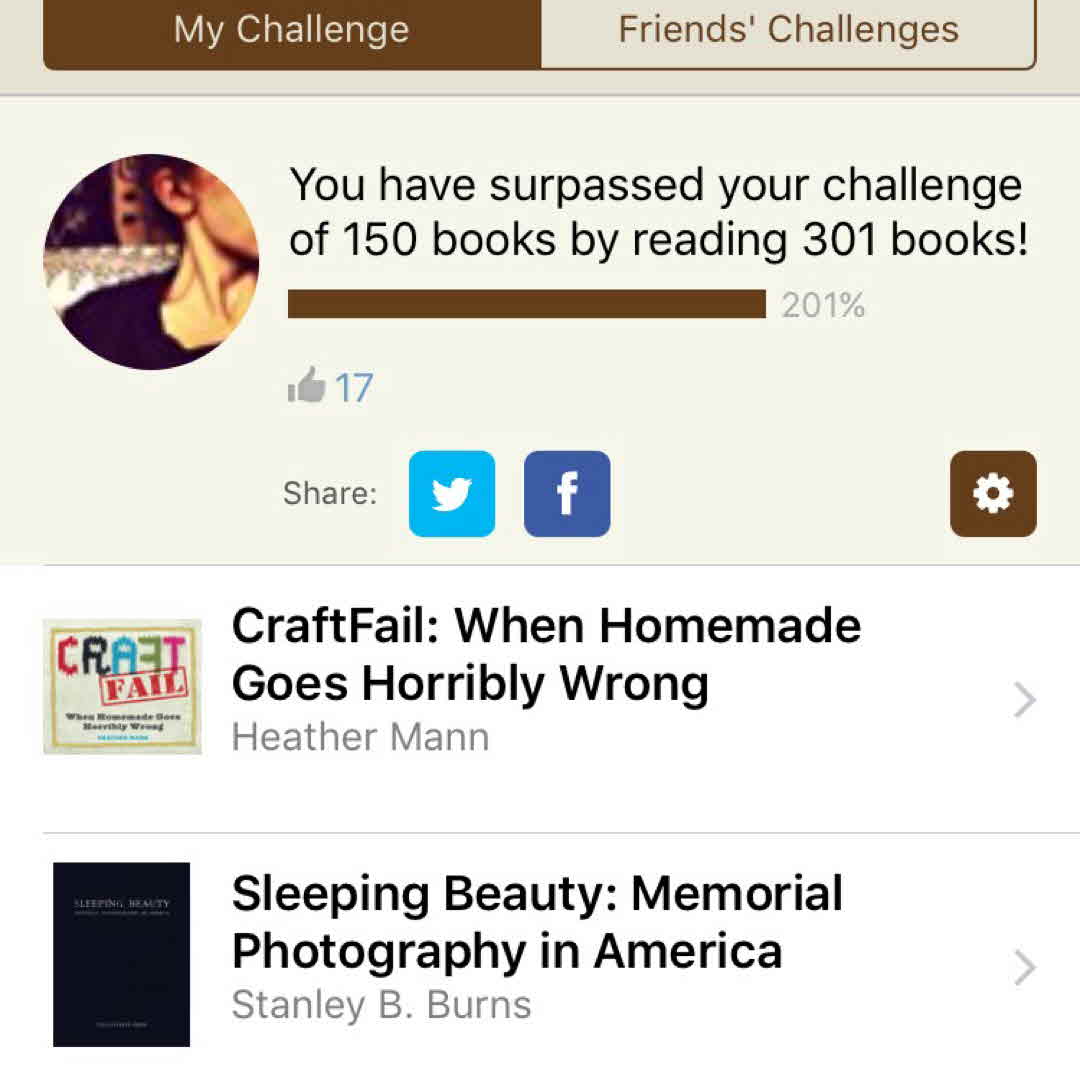Tap the round profile picture
Image resolution: width=1080 pixels, height=1080 pixels.
coord(152,262)
